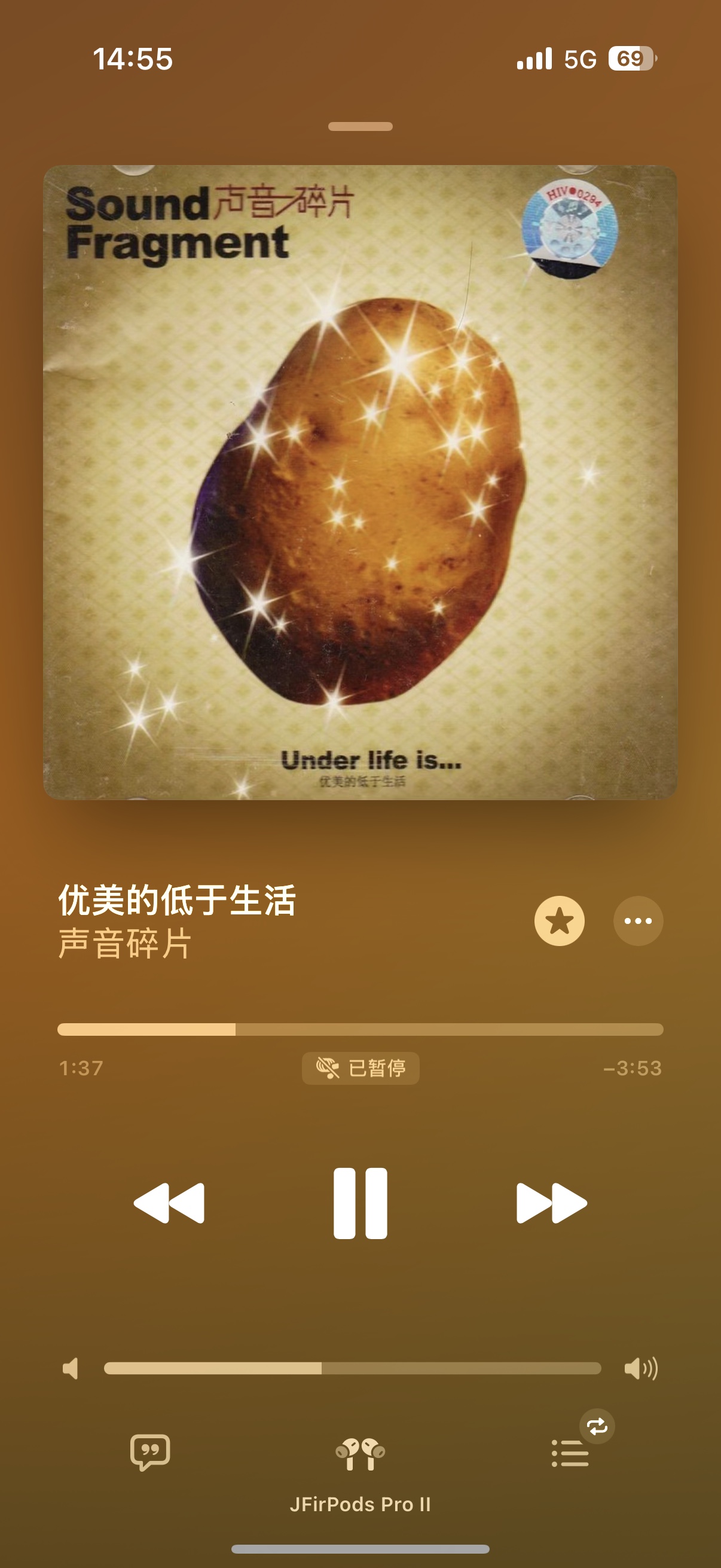
Task: Tap the song progress bar
Action: point(360,1029)
